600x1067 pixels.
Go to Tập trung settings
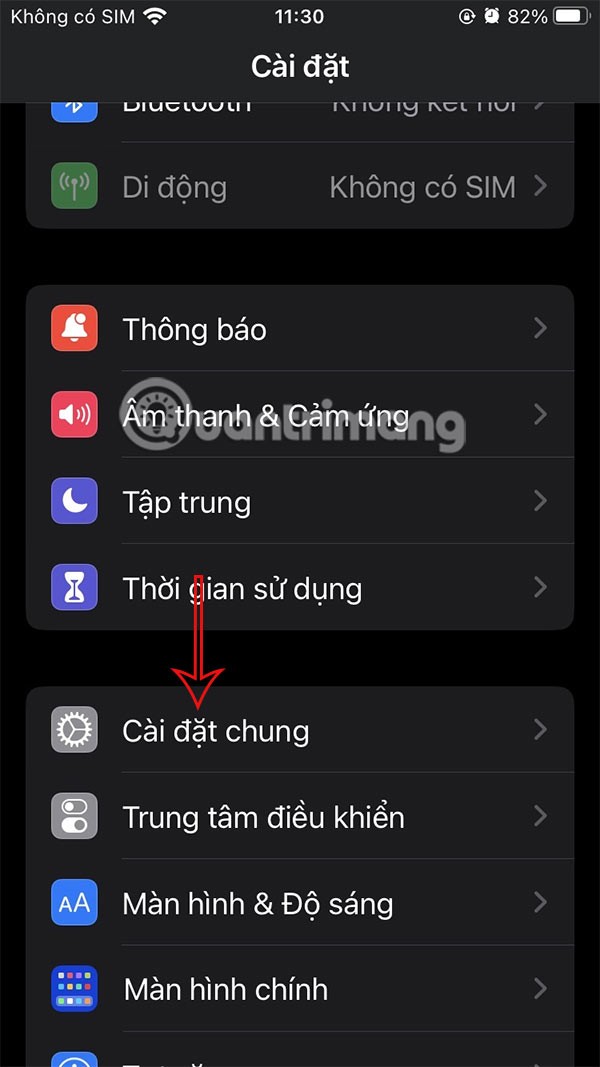pyautogui.click(x=300, y=501)
